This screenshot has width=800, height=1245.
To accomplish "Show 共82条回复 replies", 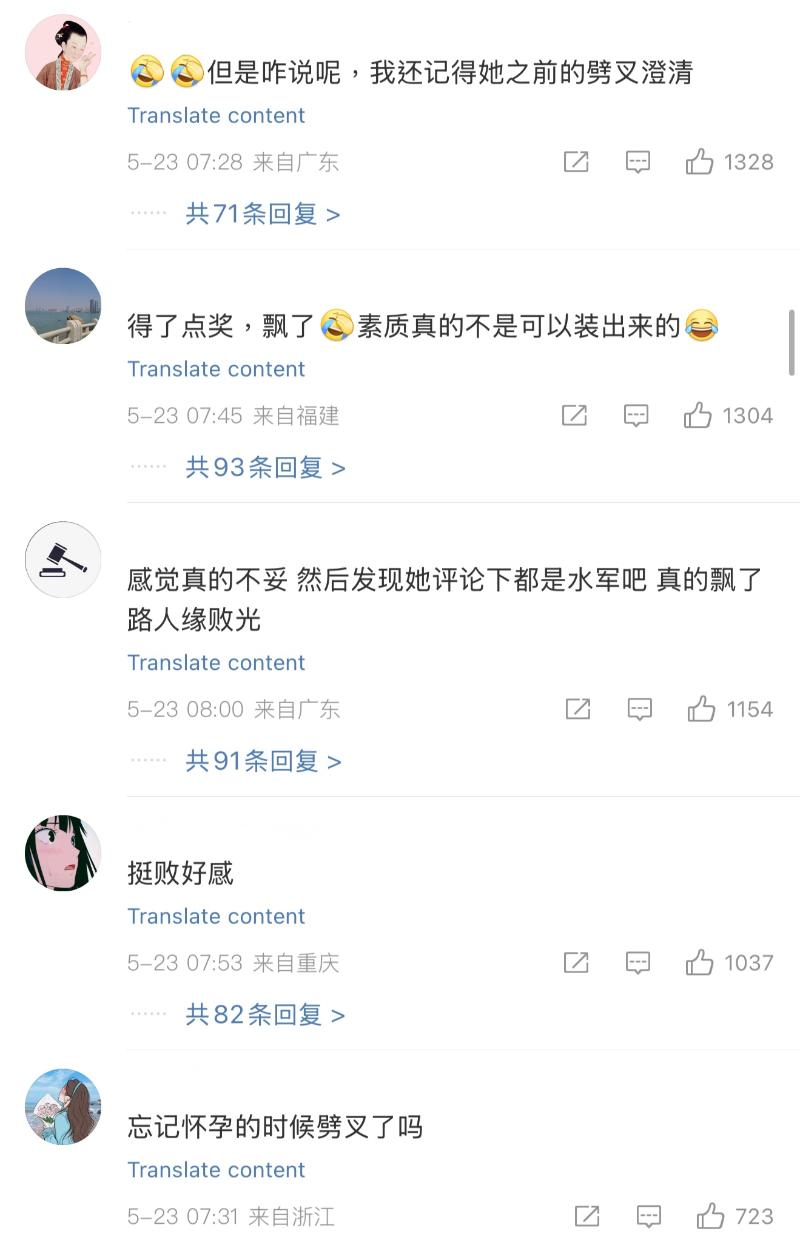I will 265,1016.
